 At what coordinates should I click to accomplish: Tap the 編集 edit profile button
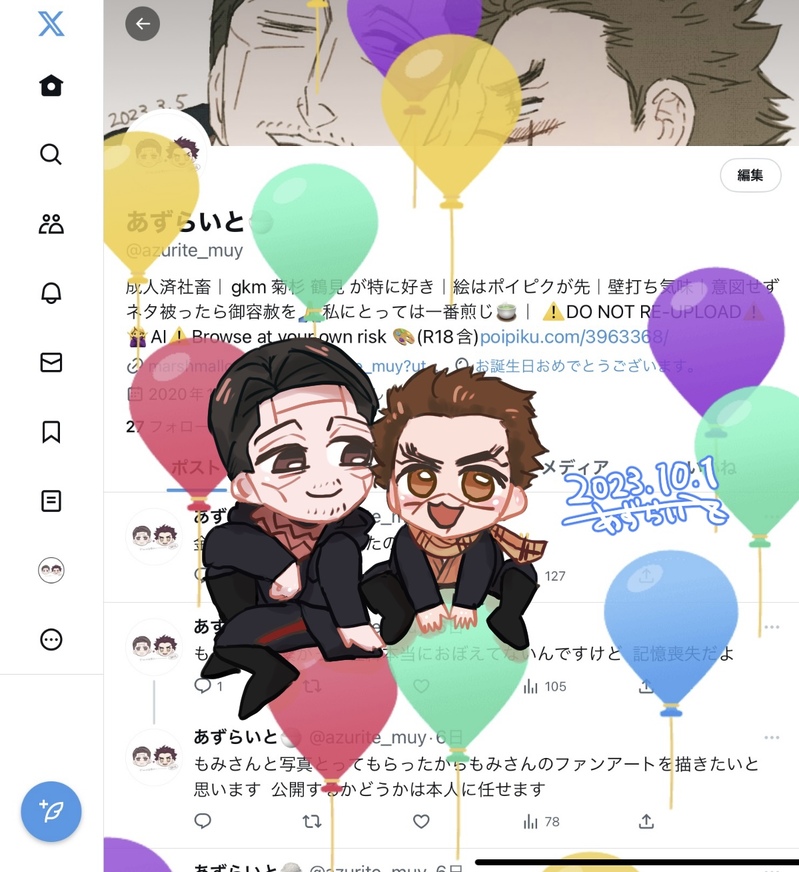[750, 175]
